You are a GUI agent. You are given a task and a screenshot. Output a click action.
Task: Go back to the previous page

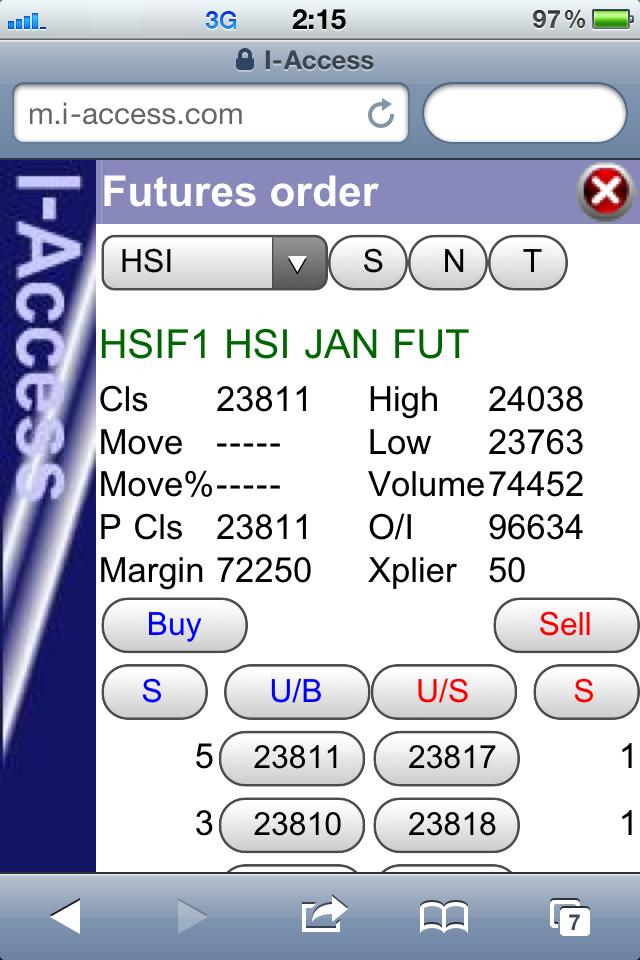coord(65,915)
